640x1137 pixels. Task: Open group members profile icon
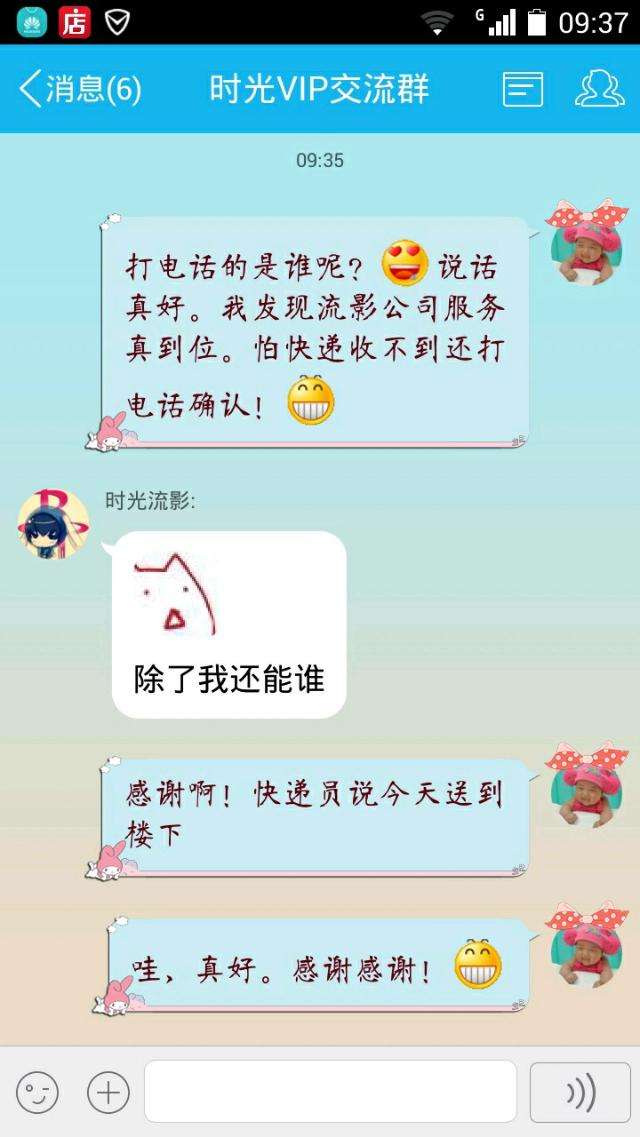pyautogui.click(x=599, y=89)
